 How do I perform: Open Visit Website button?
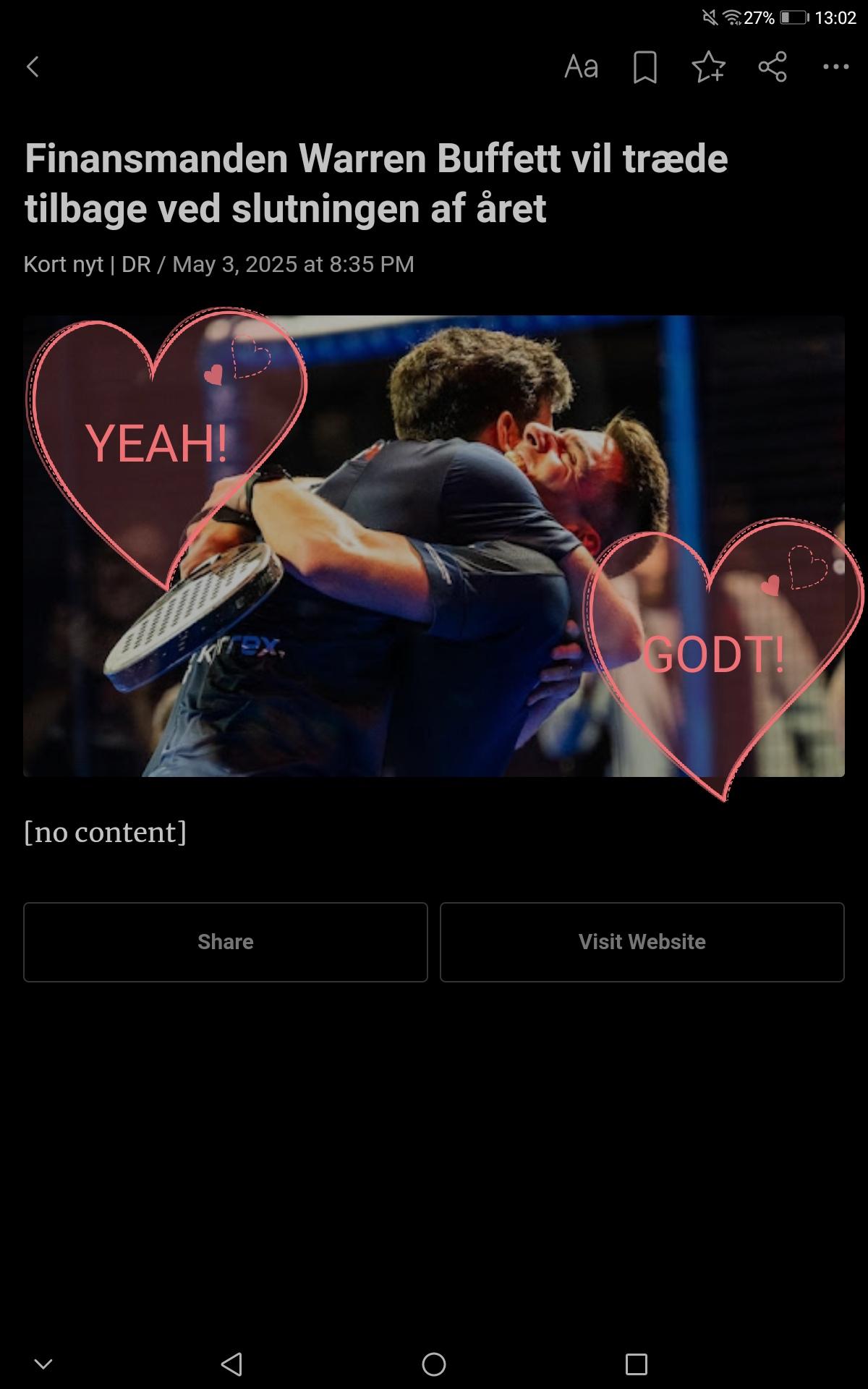pos(642,942)
